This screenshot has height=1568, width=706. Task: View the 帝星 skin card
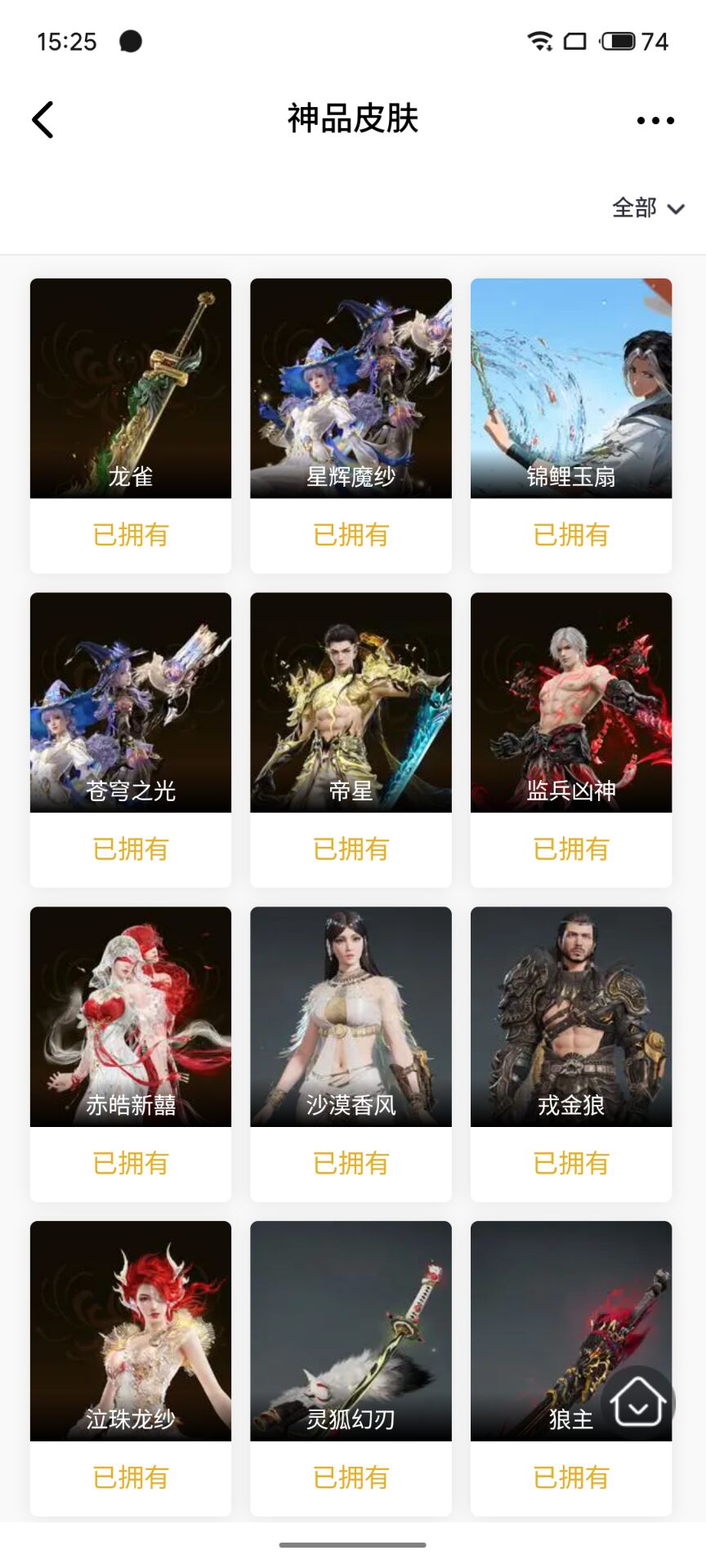coord(351,702)
